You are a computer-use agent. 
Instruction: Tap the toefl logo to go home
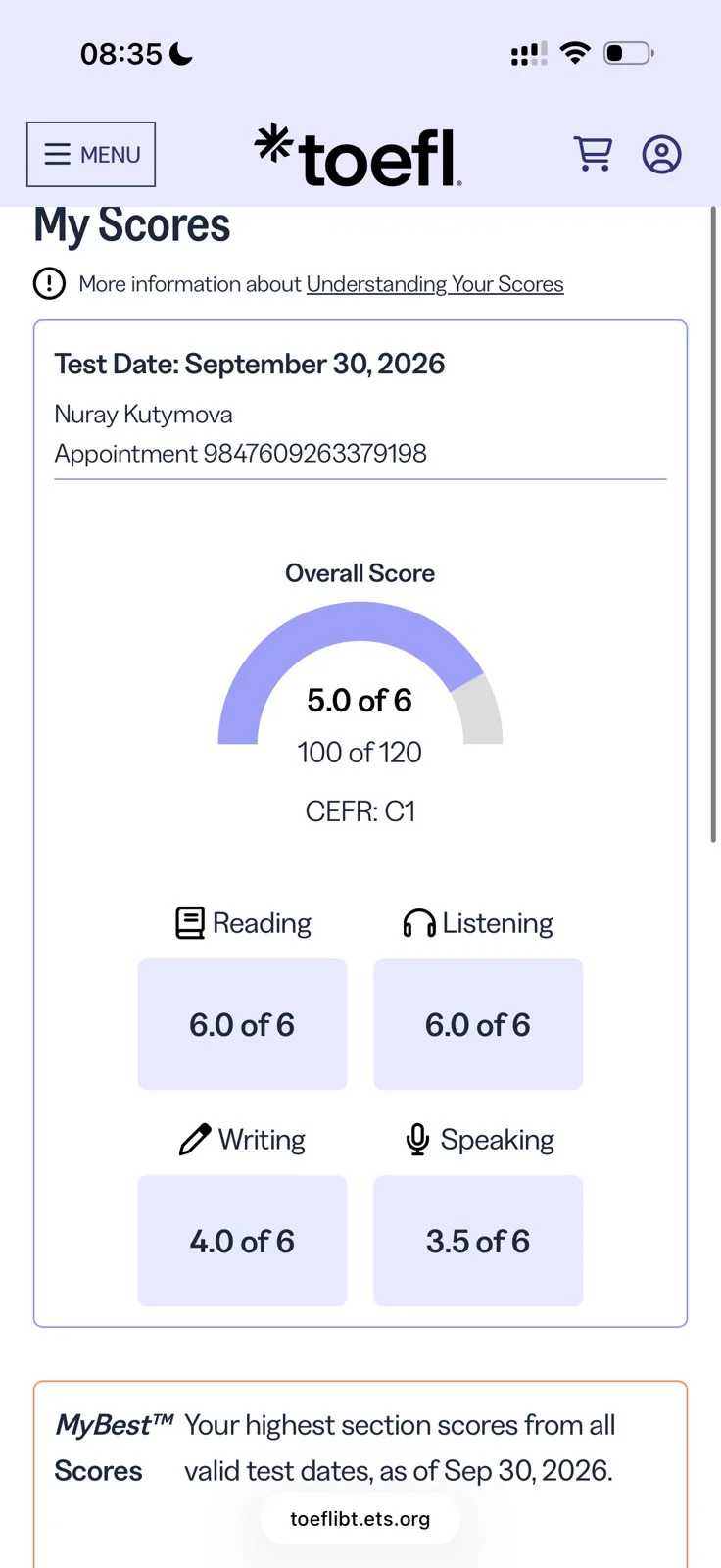click(x=358, y=155)
